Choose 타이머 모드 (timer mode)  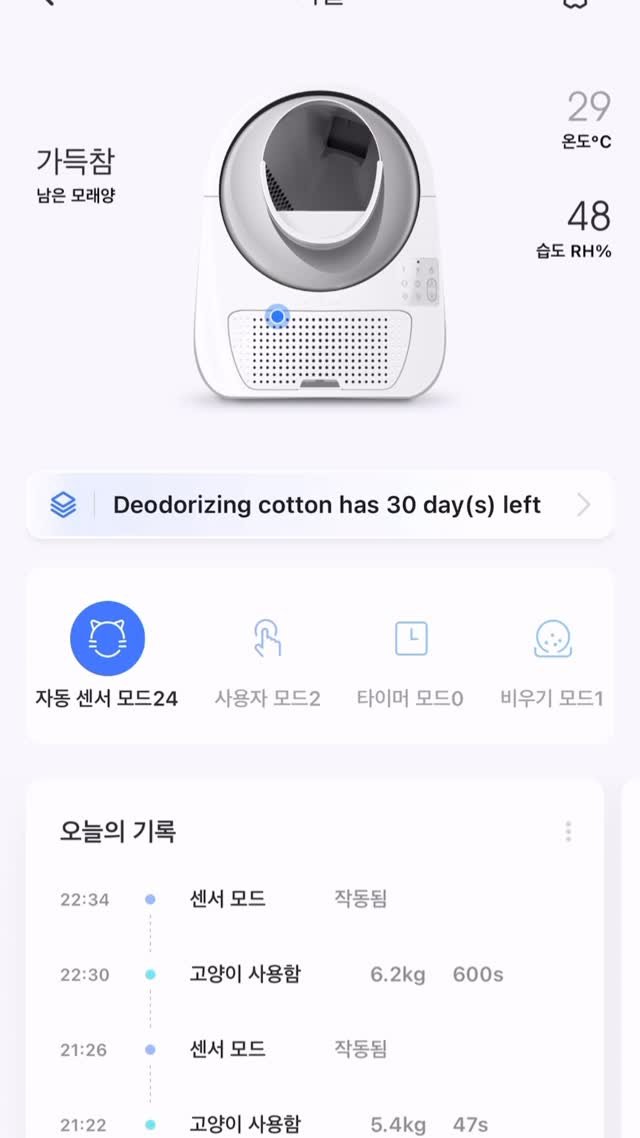pyautogui.click(x=410, y=639)
